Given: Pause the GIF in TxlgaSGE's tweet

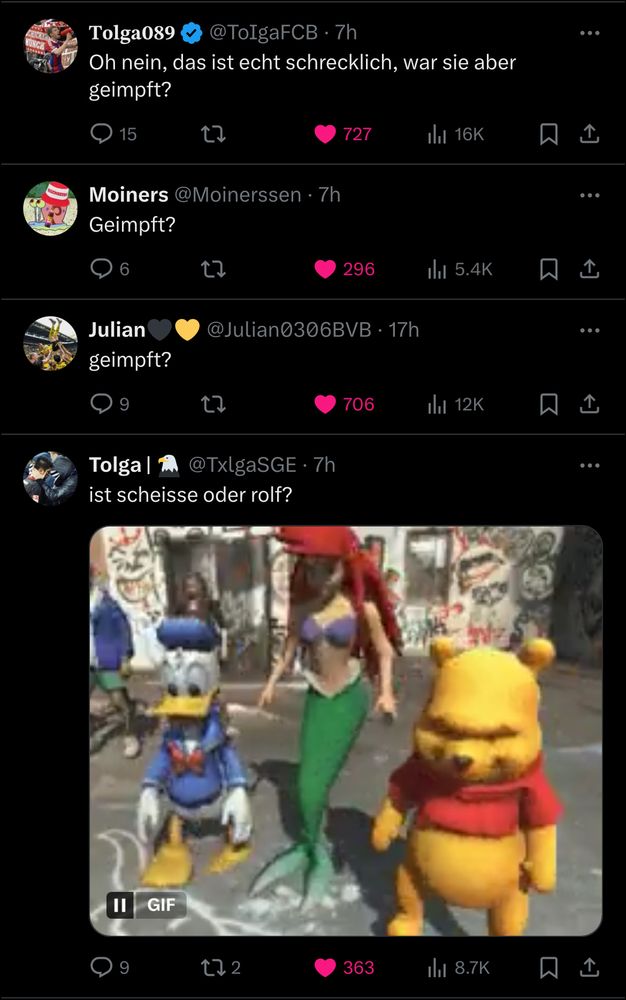Looking at the screenshot, I should tap(120, 906).
